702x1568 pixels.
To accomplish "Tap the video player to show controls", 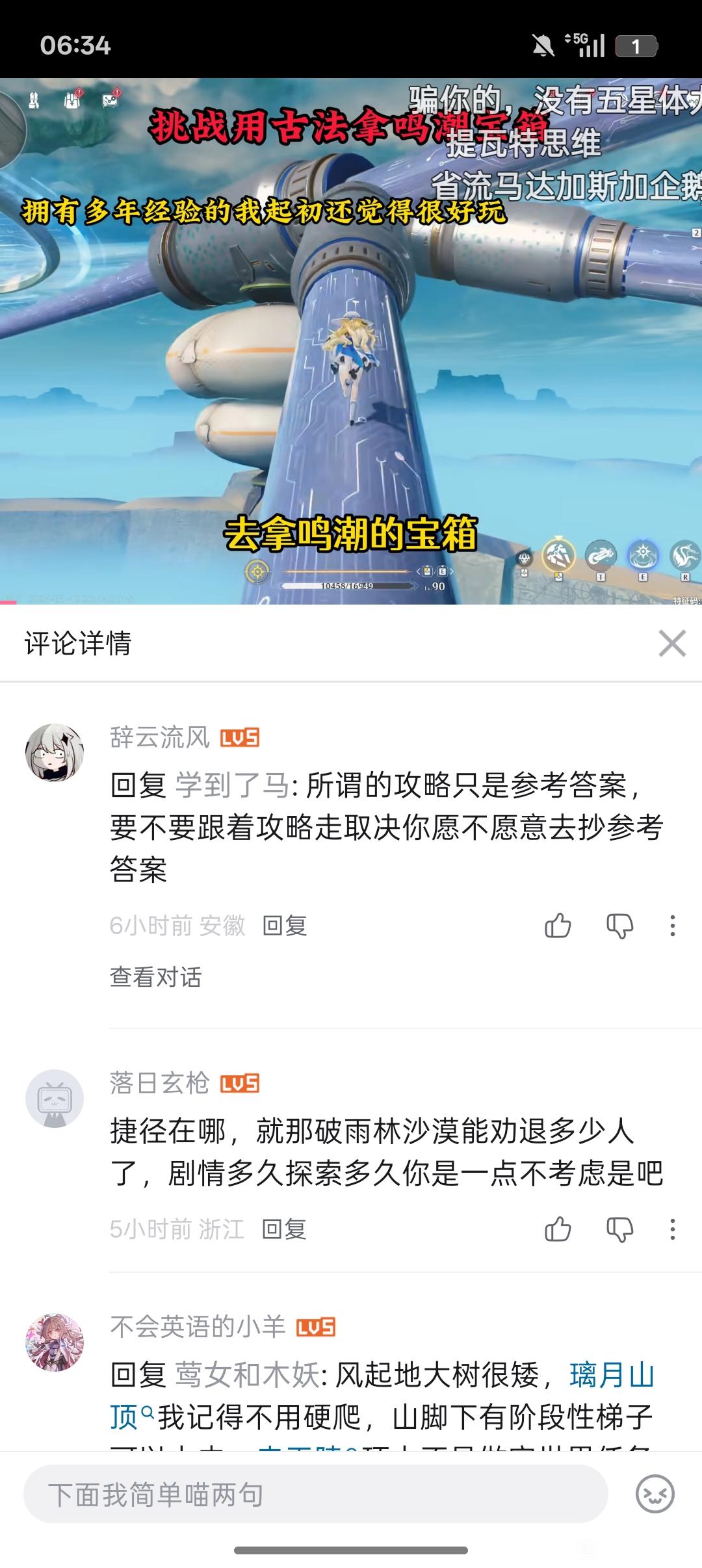I will (x=351, y=341).
